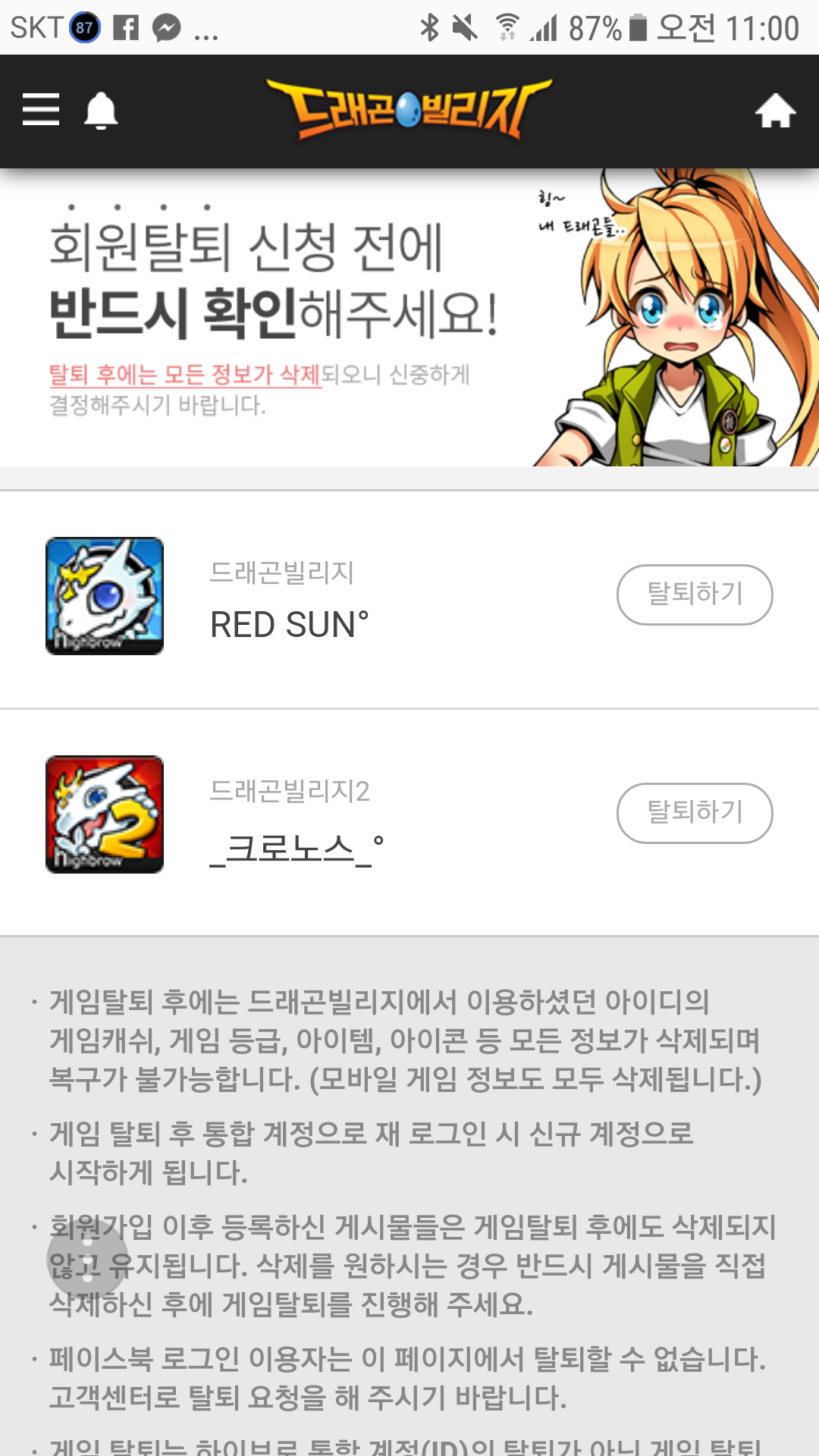This screenshot has height=1456, width=819.
Task: Open the hamburger drawer menu
Action: pyautogui.click(x=41, y=110)
